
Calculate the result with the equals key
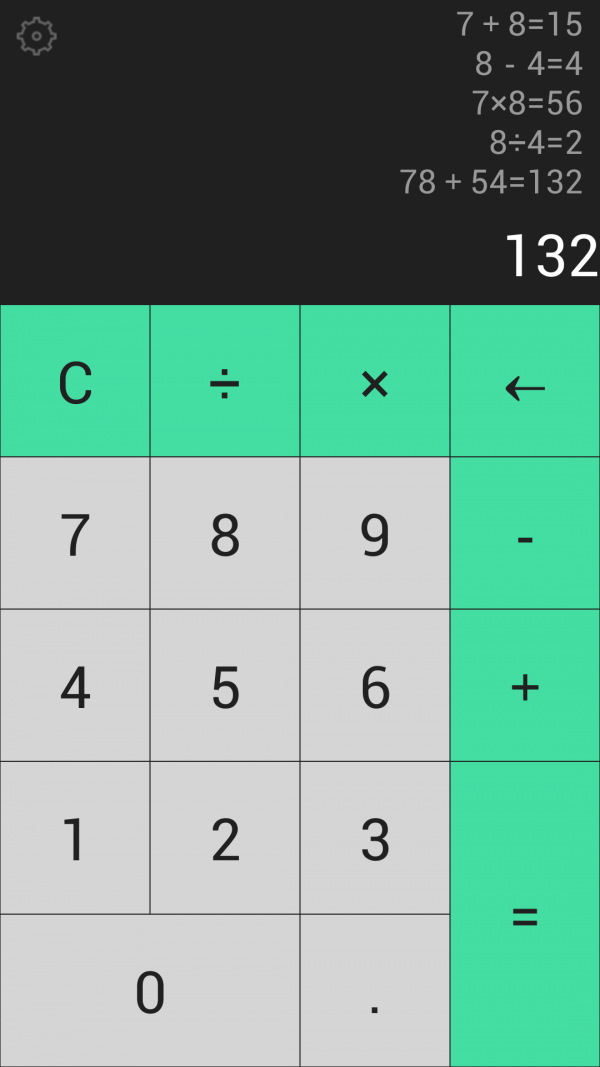coord(525,915)
